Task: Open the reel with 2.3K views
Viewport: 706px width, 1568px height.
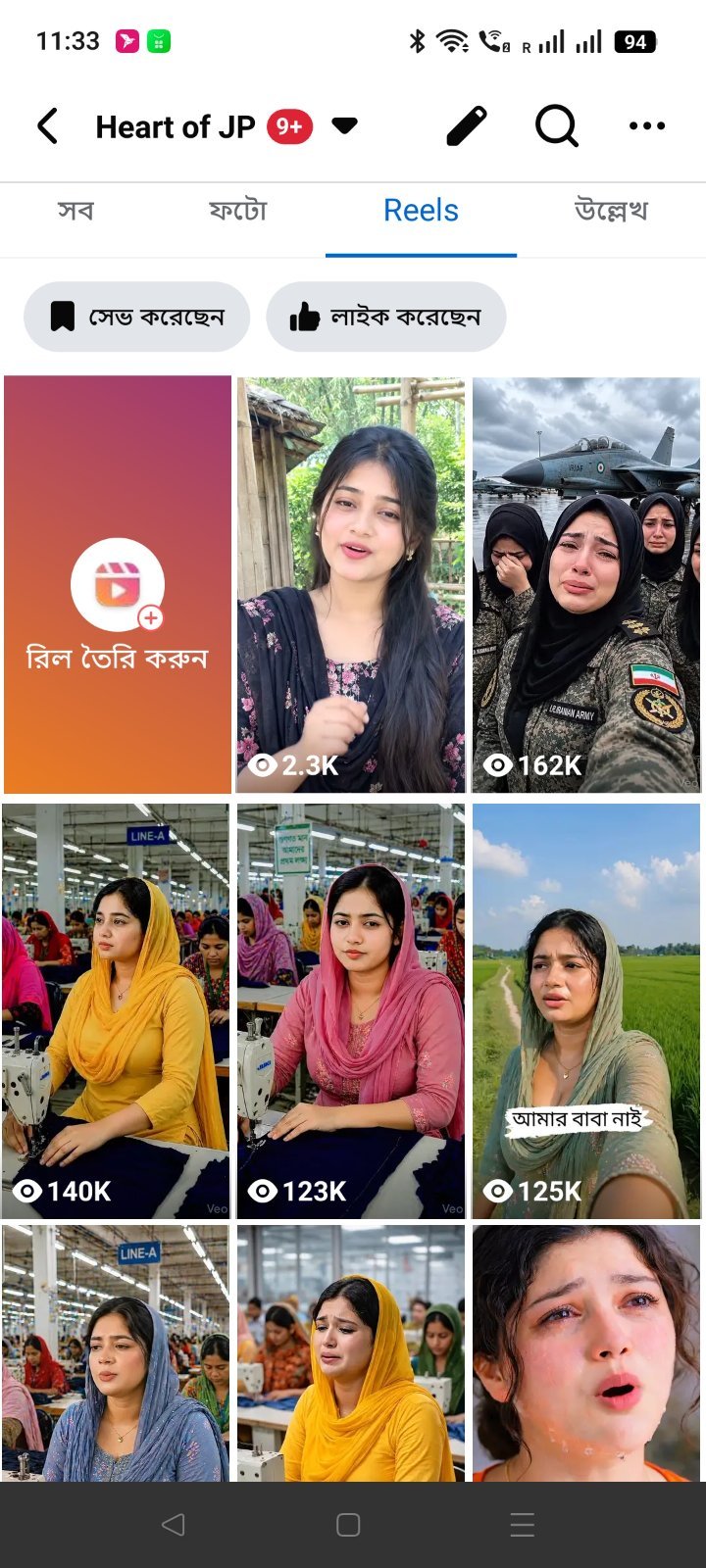Action: coord(351,585)
